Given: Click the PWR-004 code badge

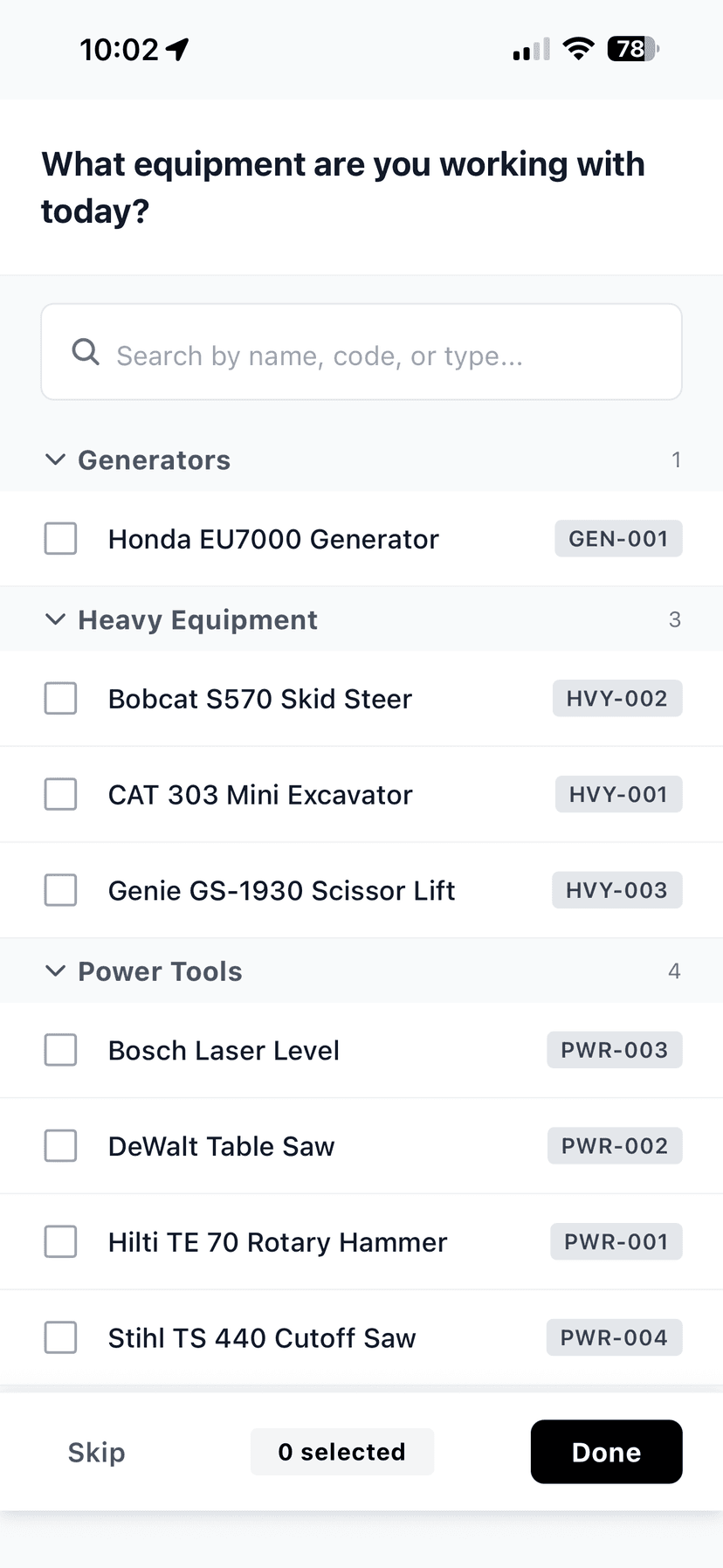Looking at the screenshot, I should coord(614,1337).
